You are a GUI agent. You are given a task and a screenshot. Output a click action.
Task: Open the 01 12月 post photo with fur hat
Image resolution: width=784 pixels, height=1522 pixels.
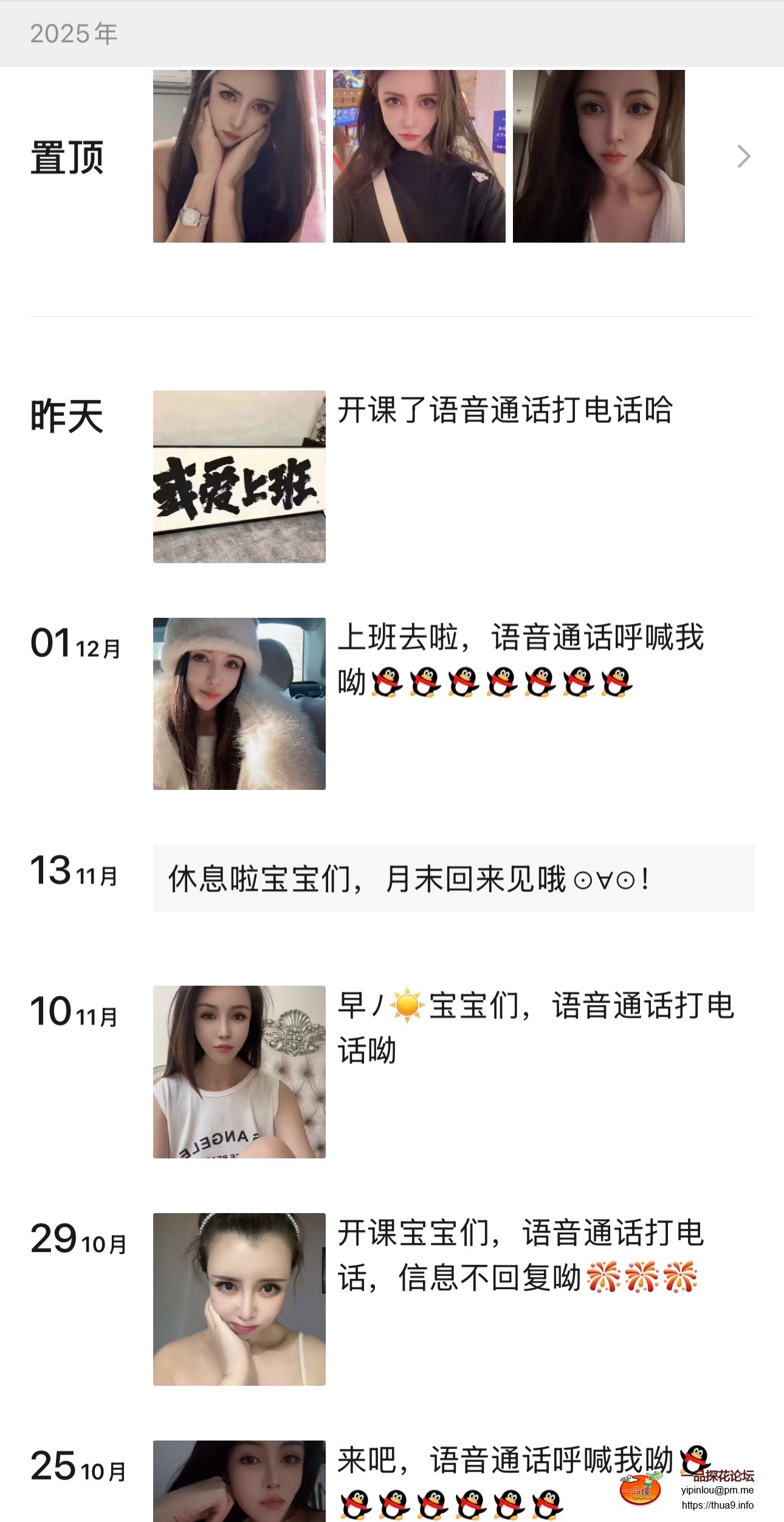click(239, 704)
